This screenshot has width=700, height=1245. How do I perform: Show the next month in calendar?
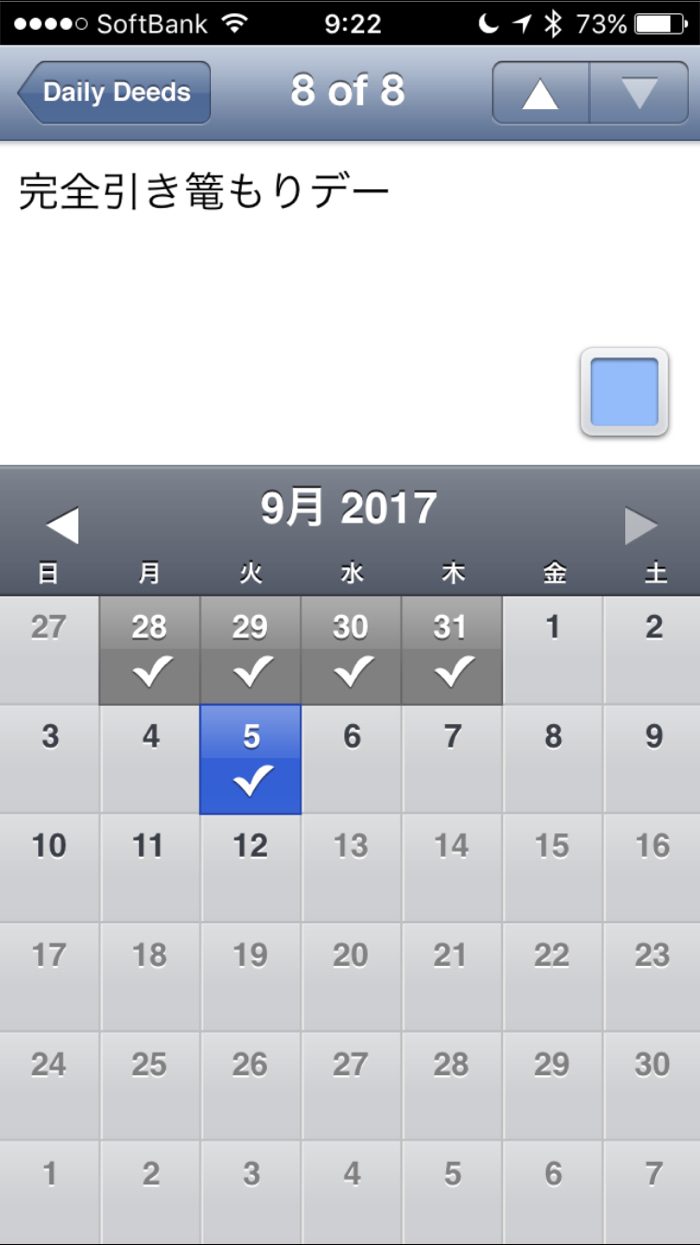click(640, 526)
